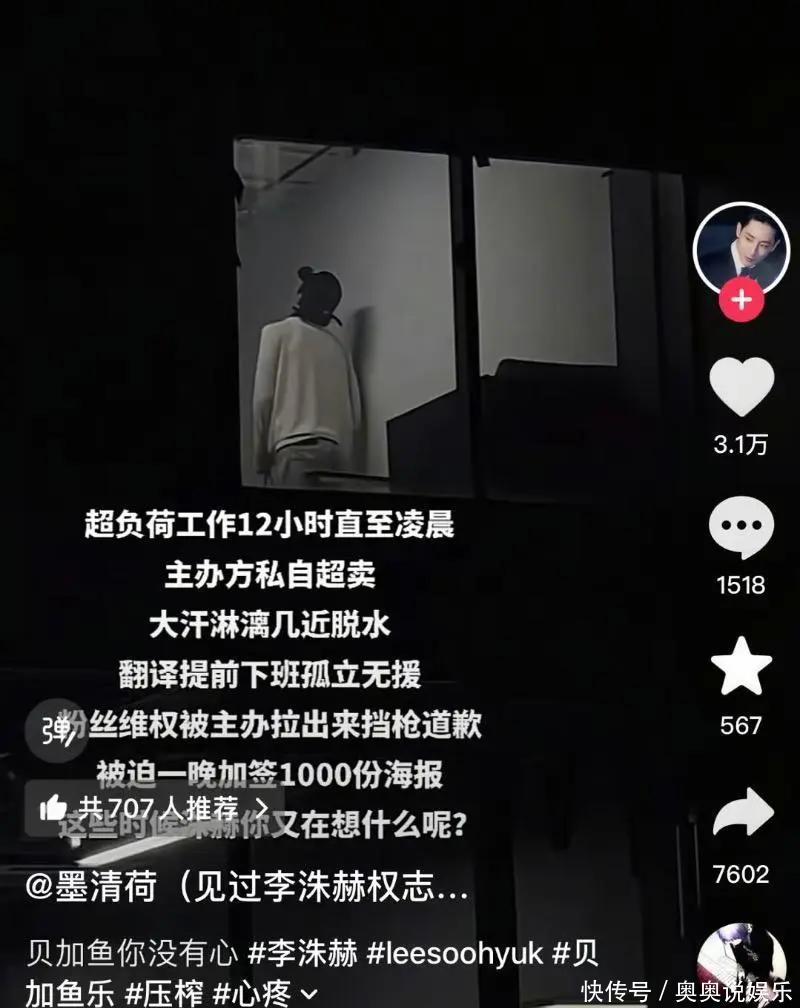The image size is (800, 1008).
Task: Add the video to favorites with the star
Action: [x=741, y=668]
